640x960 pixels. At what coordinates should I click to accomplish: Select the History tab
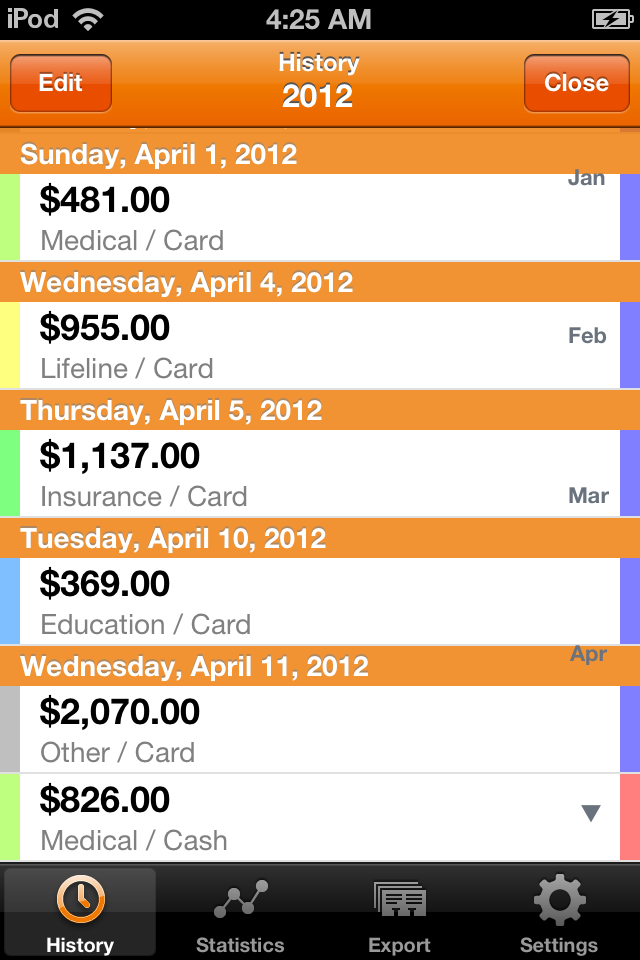click(x=80, y=914)
